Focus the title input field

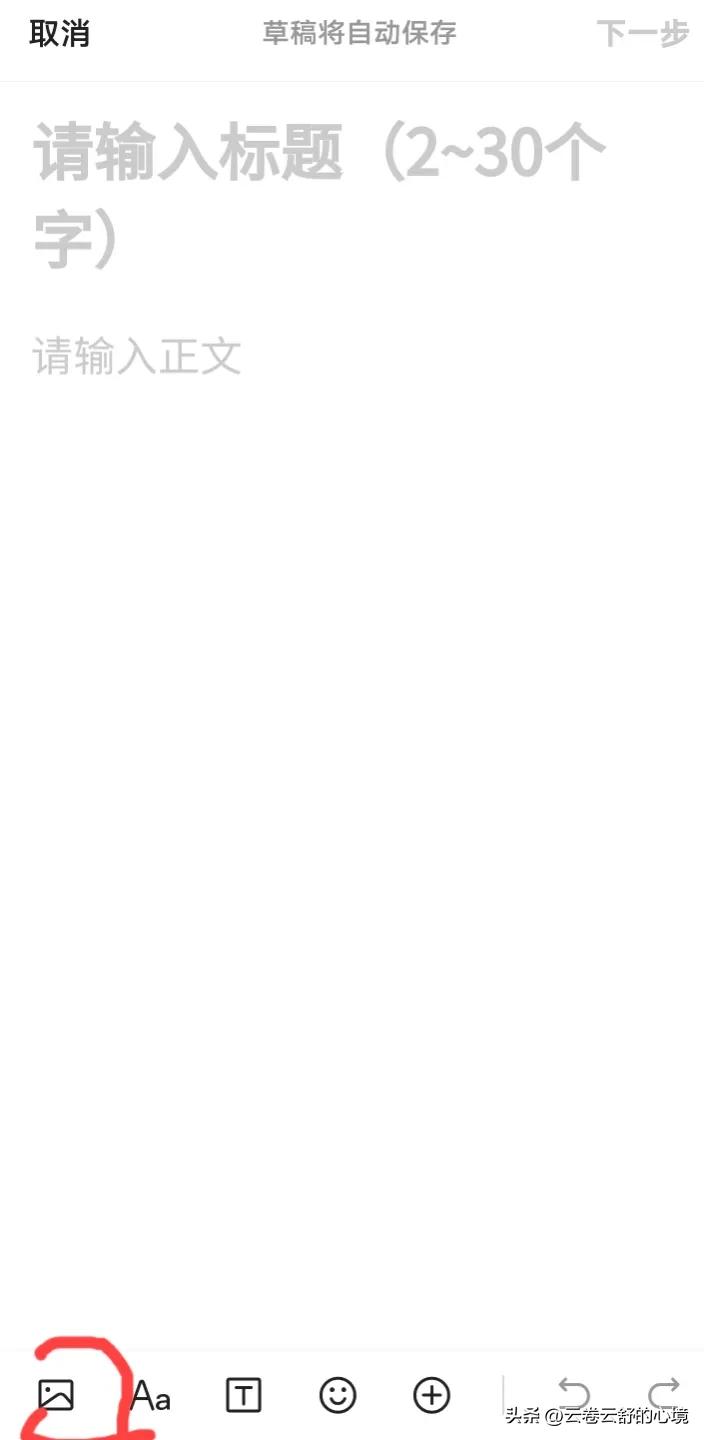coord(320,195)
